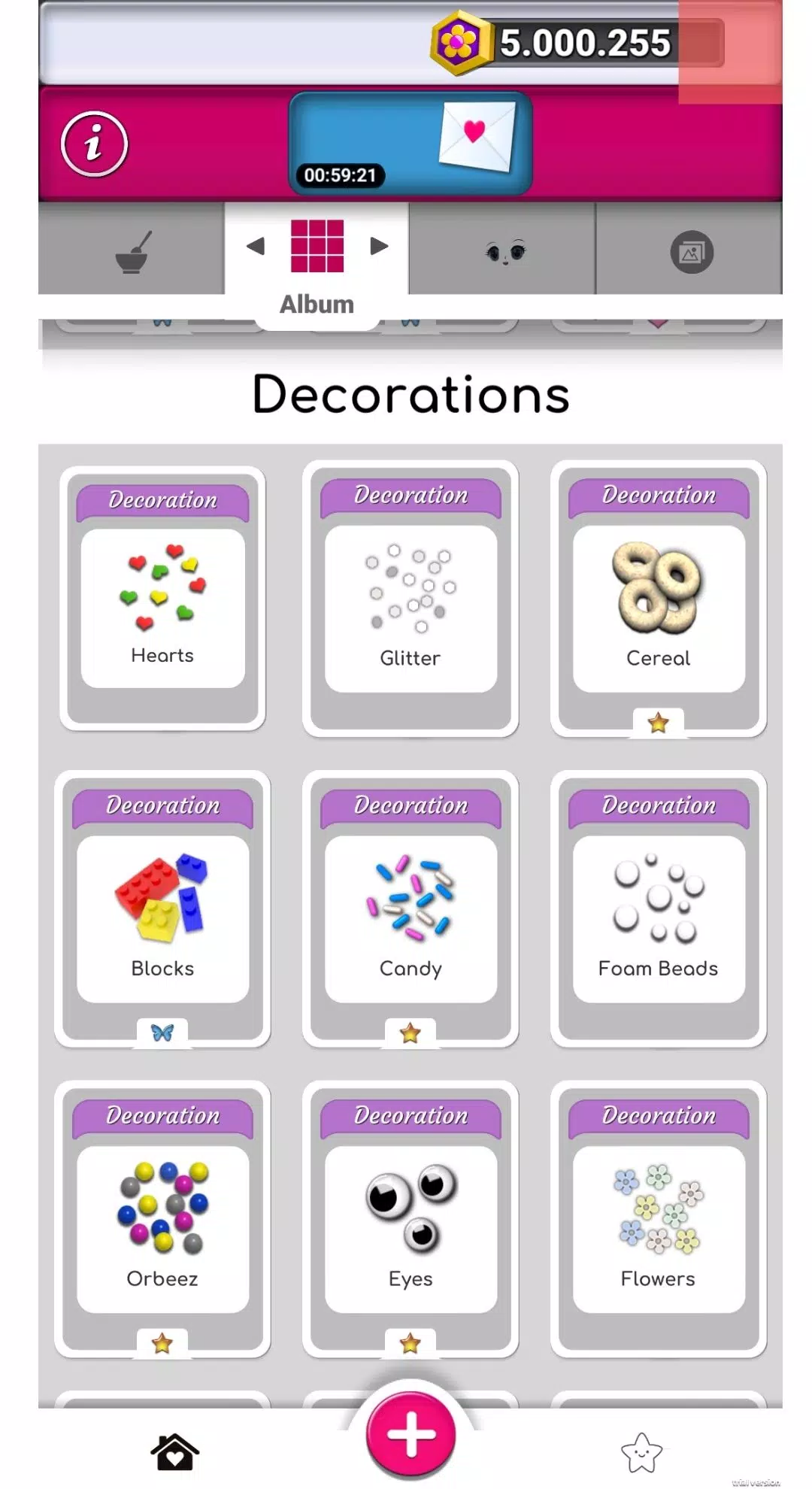Choose the Orbeez decoration card
The width and height of the screenshot is (812, 1489).
162,1218
